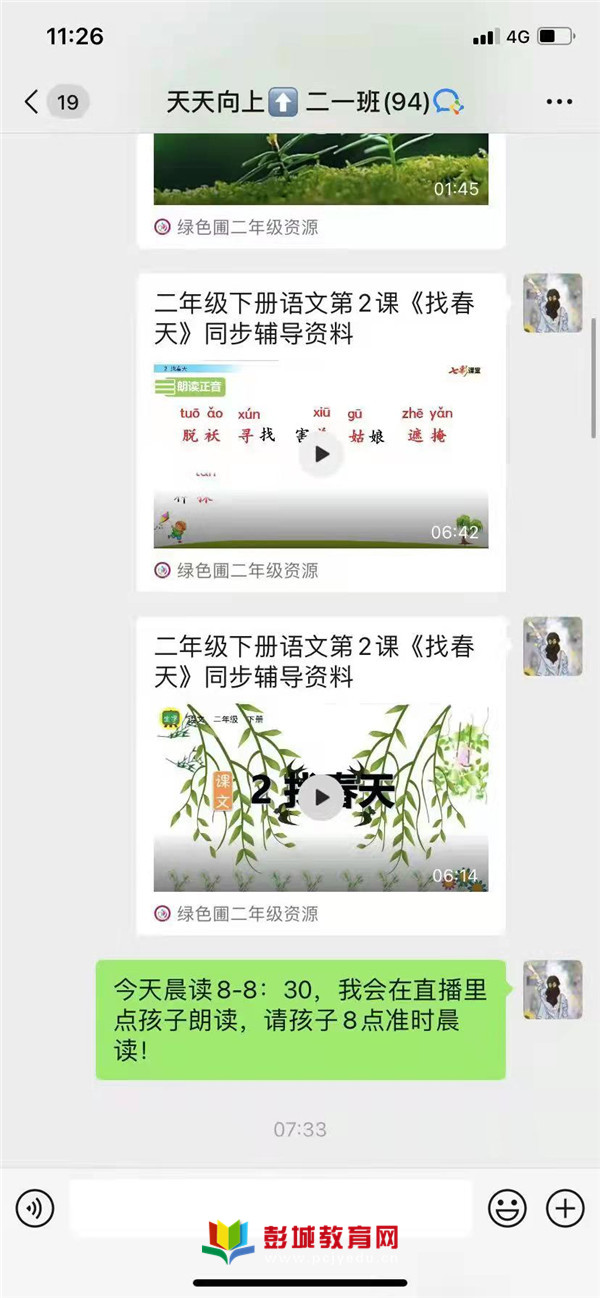600x1298 pixels.
Task: Play the 06:42 reading pronunciation video
Action: coord(321,454)
